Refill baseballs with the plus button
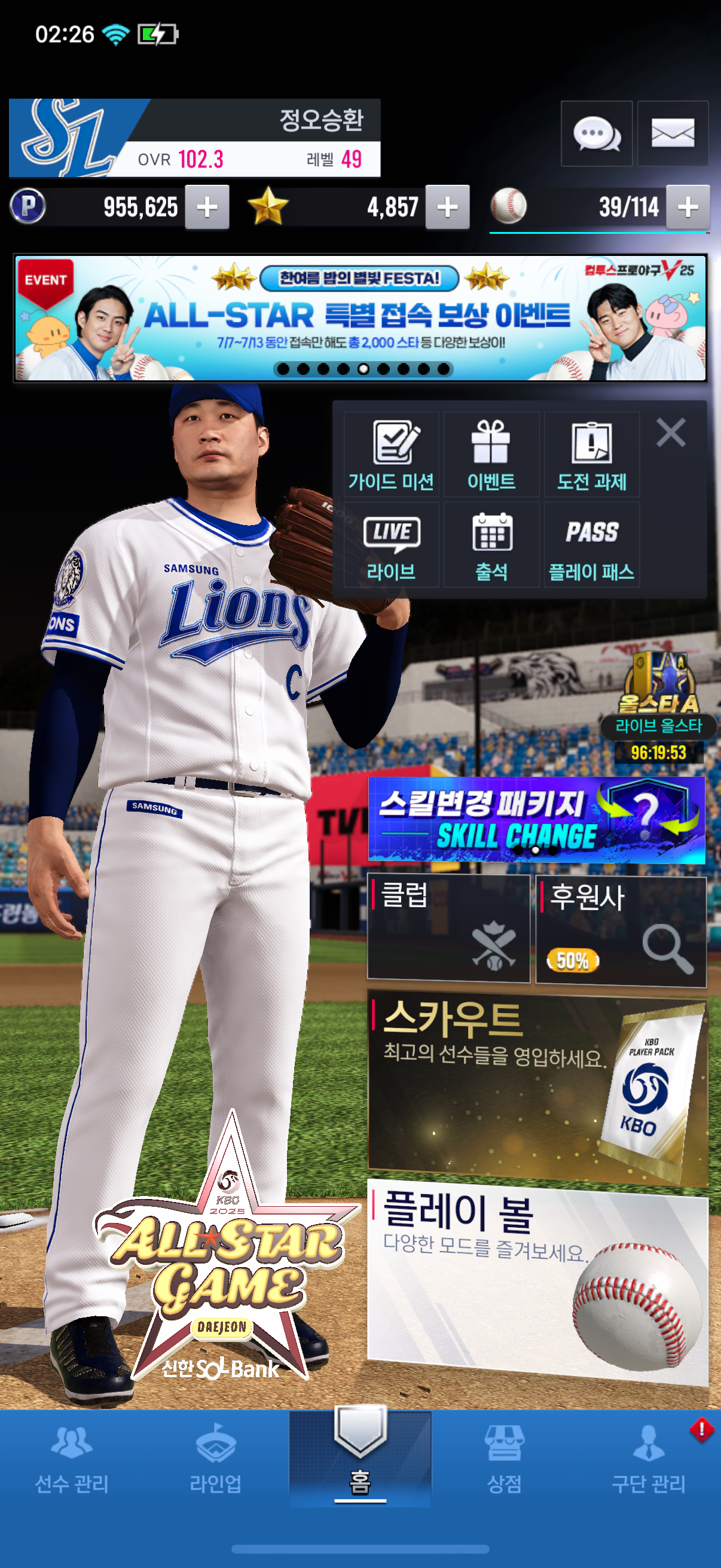721x1568 pixels. (x=688, y=207)
